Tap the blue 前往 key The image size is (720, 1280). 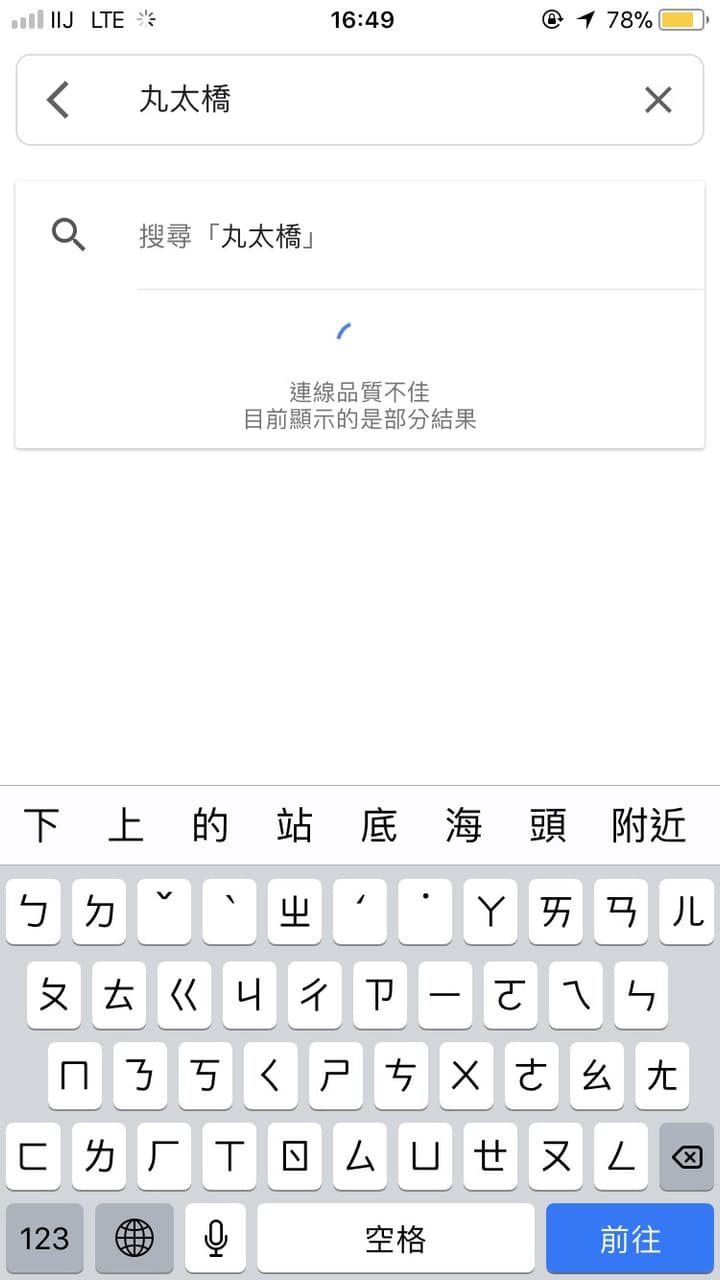630,1239
